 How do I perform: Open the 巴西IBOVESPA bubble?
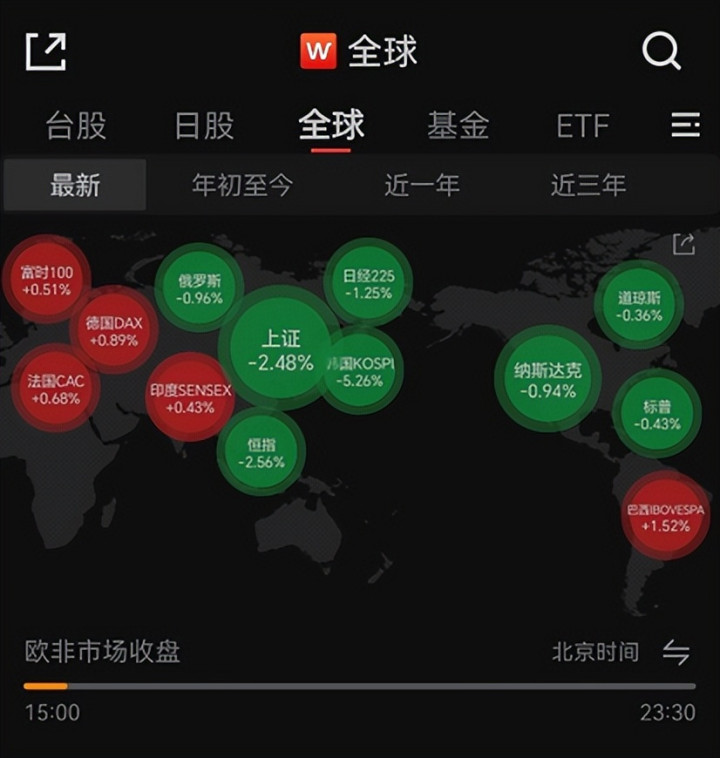665,516
